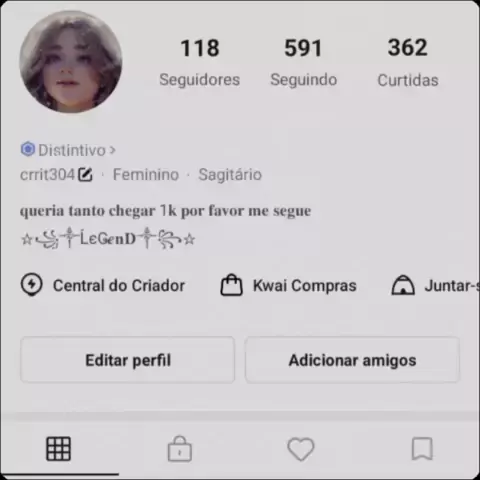Viewport: 480px width, 480px height.
Task: Open the saved bookmarks tab
Action: click(x=422, y=449)
